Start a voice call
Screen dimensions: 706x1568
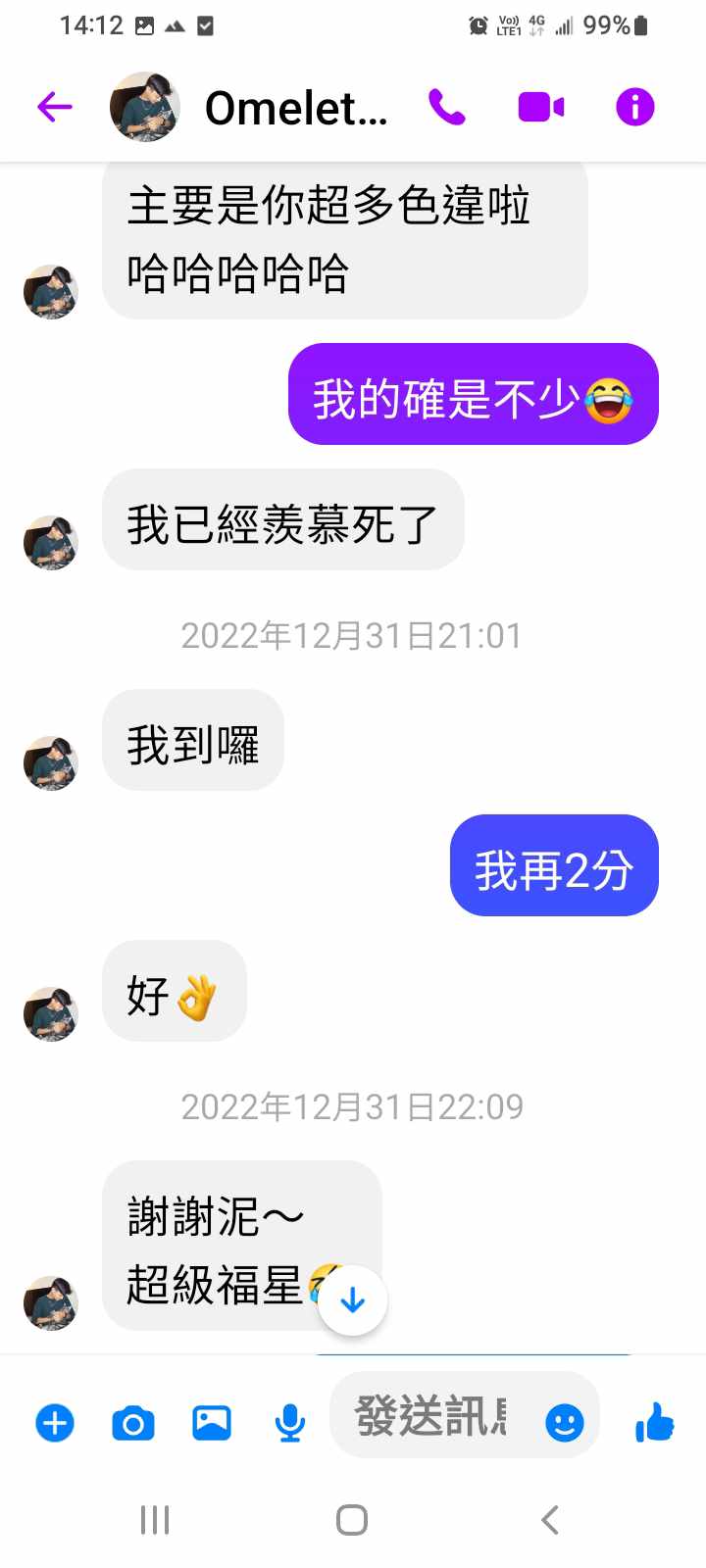447,107
